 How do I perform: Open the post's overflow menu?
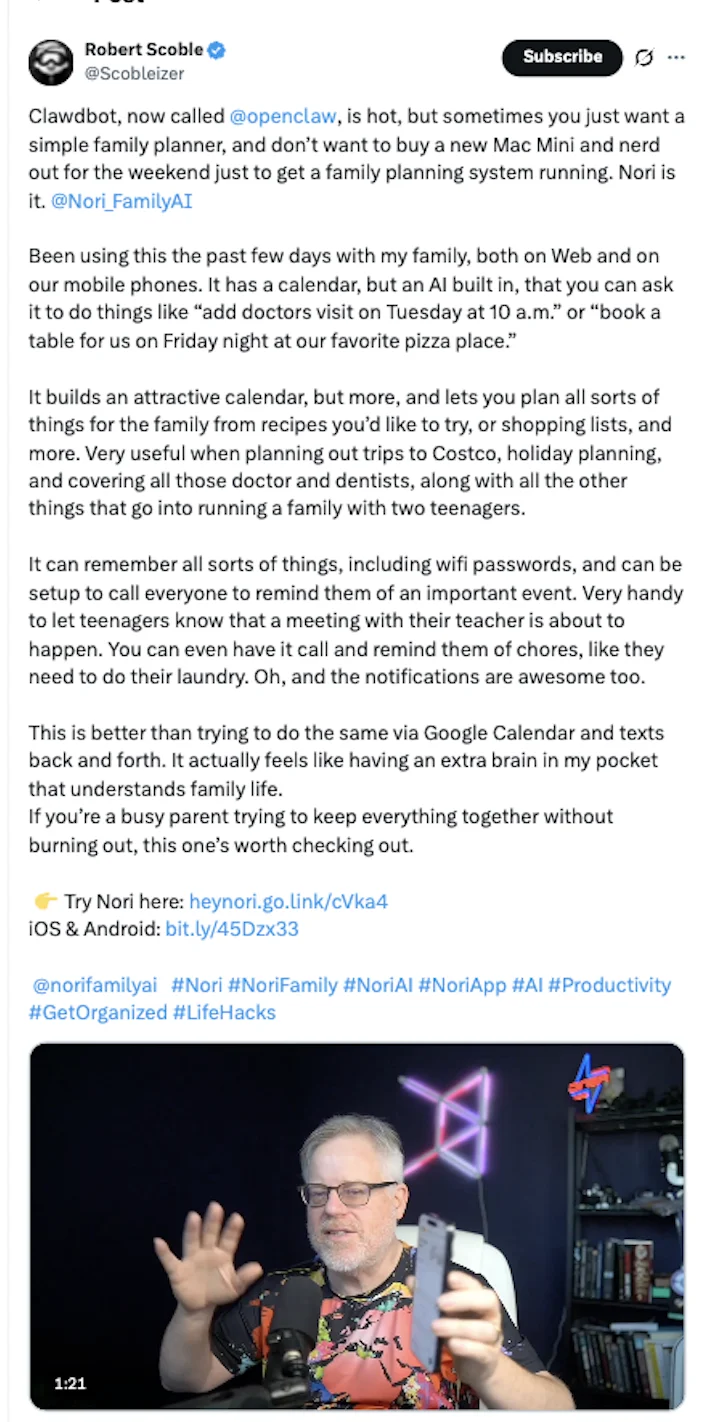(x=677, y=57)
